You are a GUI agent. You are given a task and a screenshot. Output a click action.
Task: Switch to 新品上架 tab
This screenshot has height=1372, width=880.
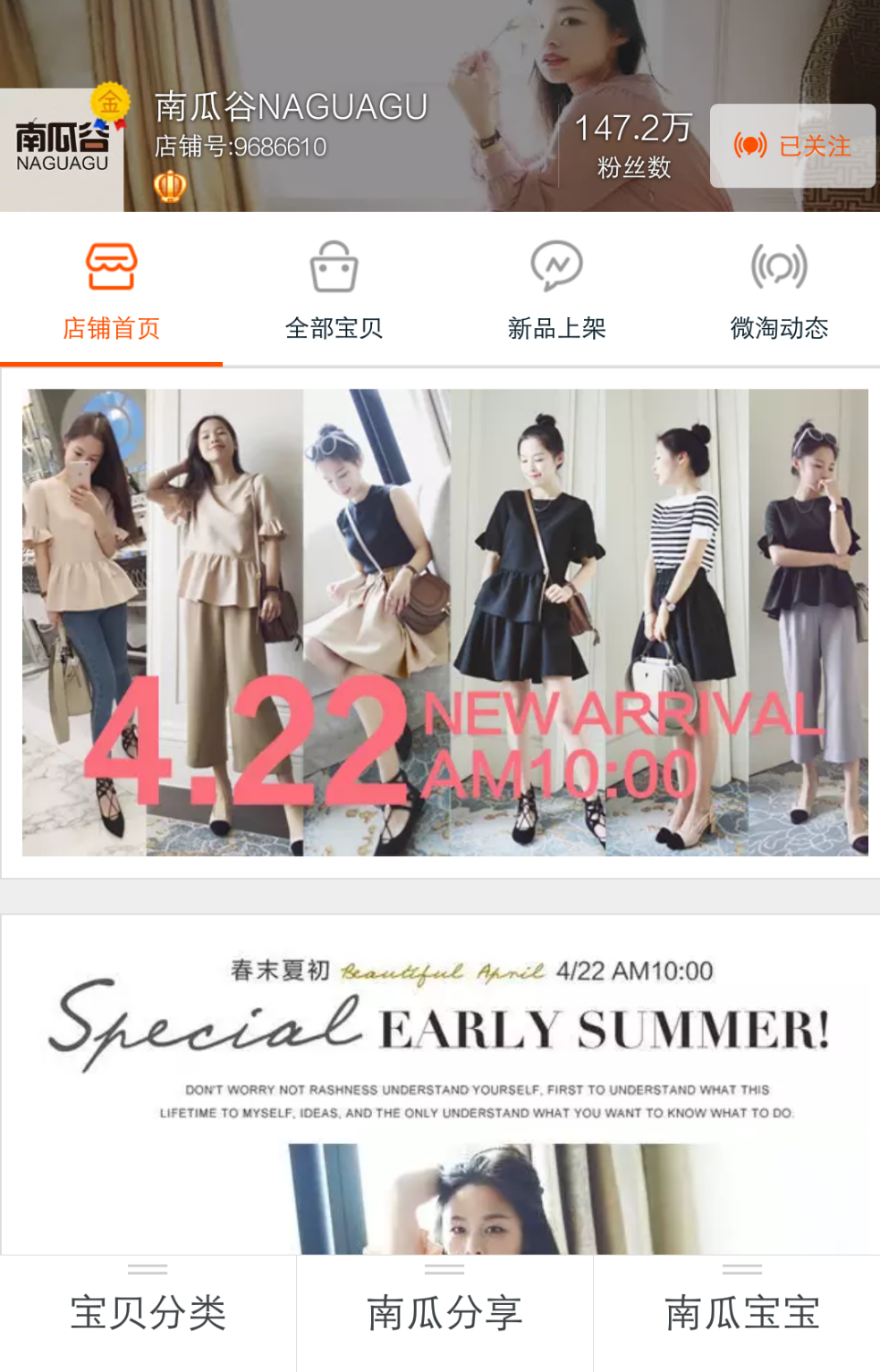coord(556,292)
